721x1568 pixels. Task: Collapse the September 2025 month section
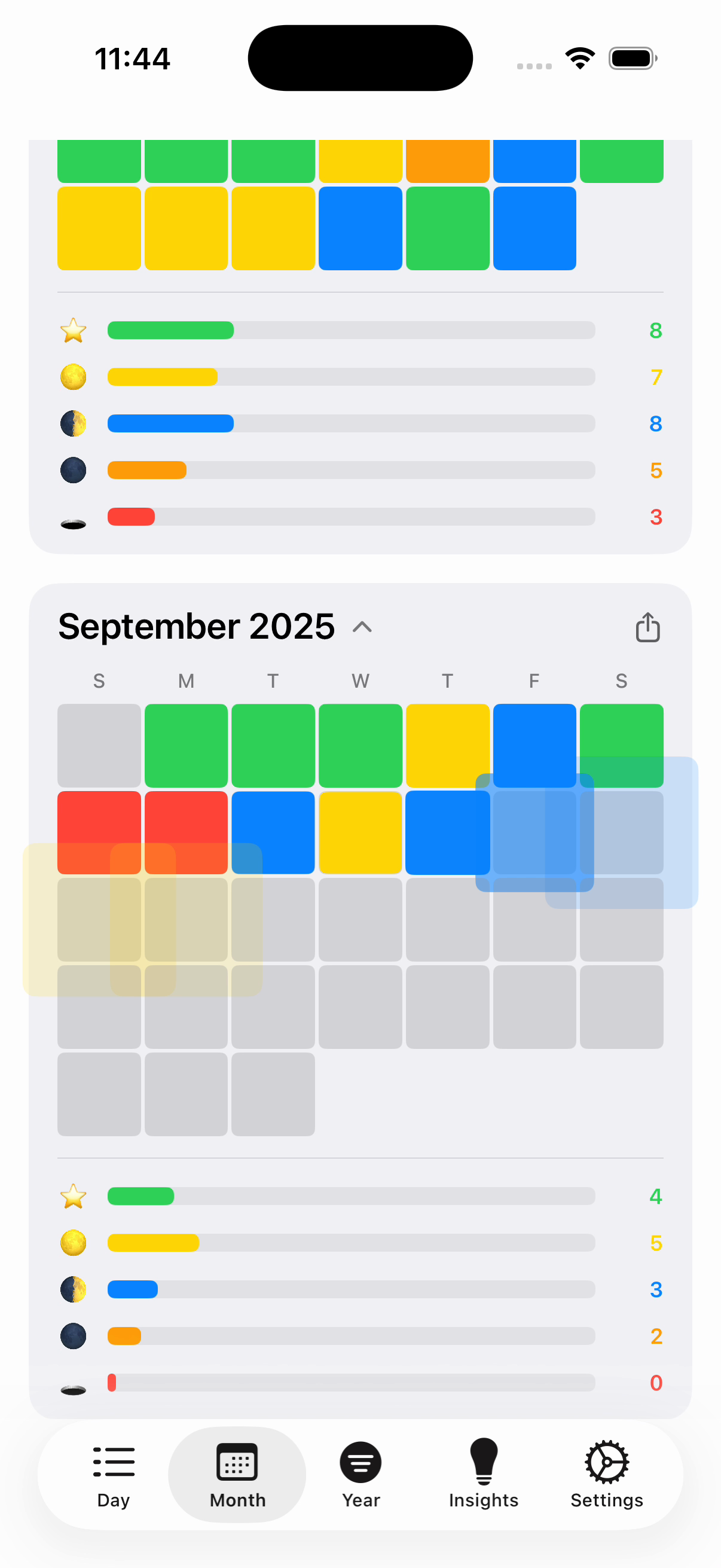tap(362, 627)
